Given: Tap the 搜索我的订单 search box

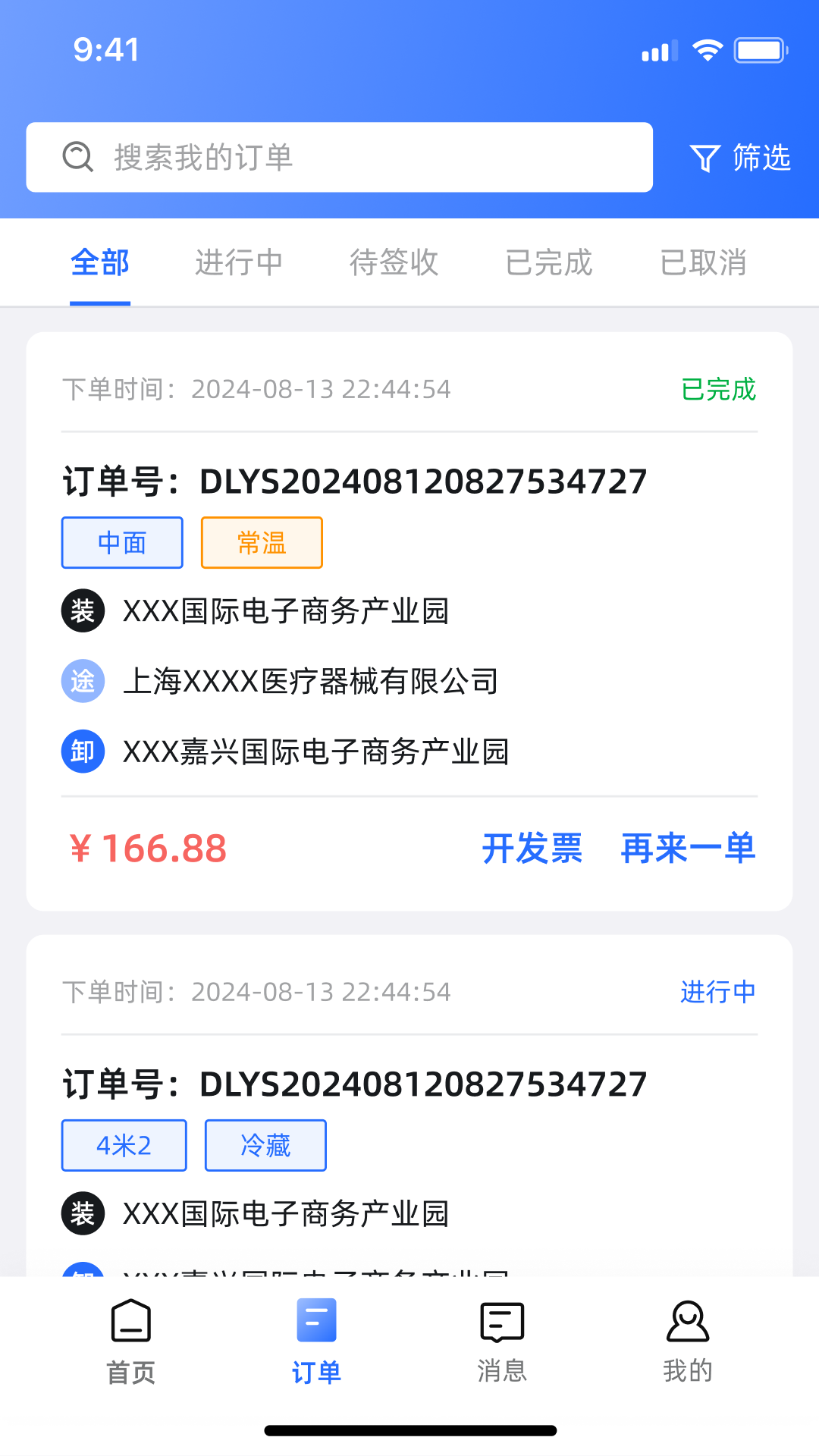Looking at the screenshot, I should [x=339, y=157].
